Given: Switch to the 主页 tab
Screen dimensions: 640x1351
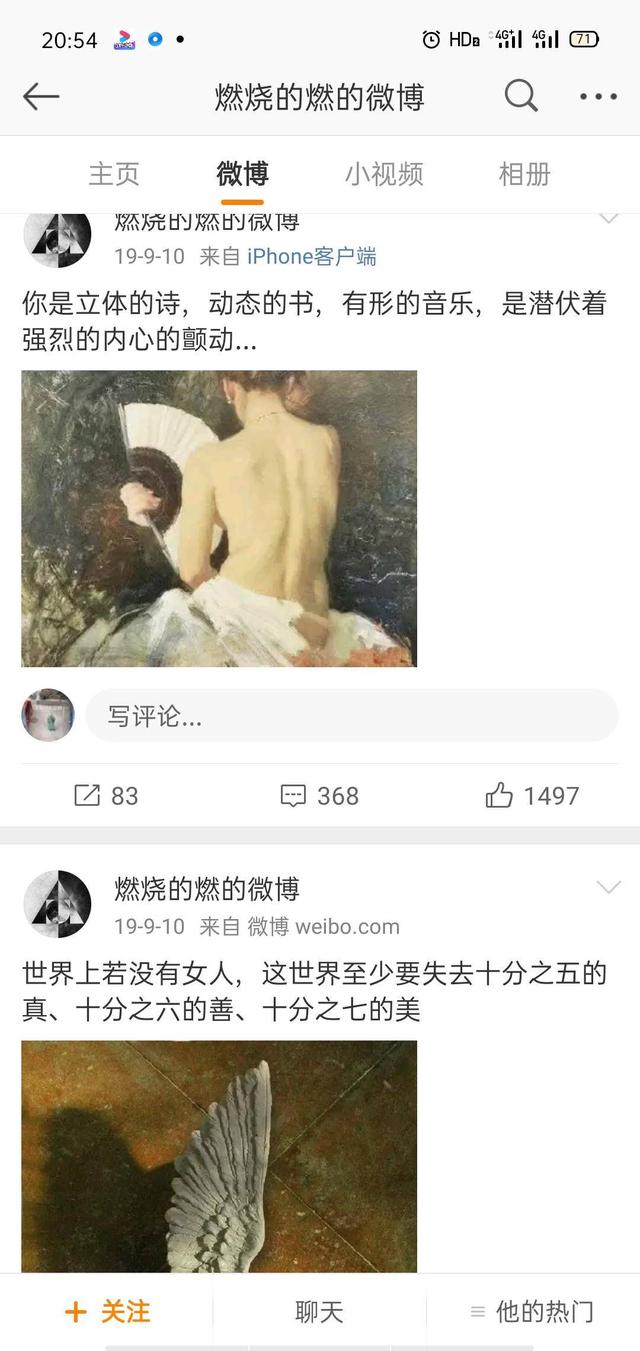Looking at the screenshot, I should (x=114, y=174).
